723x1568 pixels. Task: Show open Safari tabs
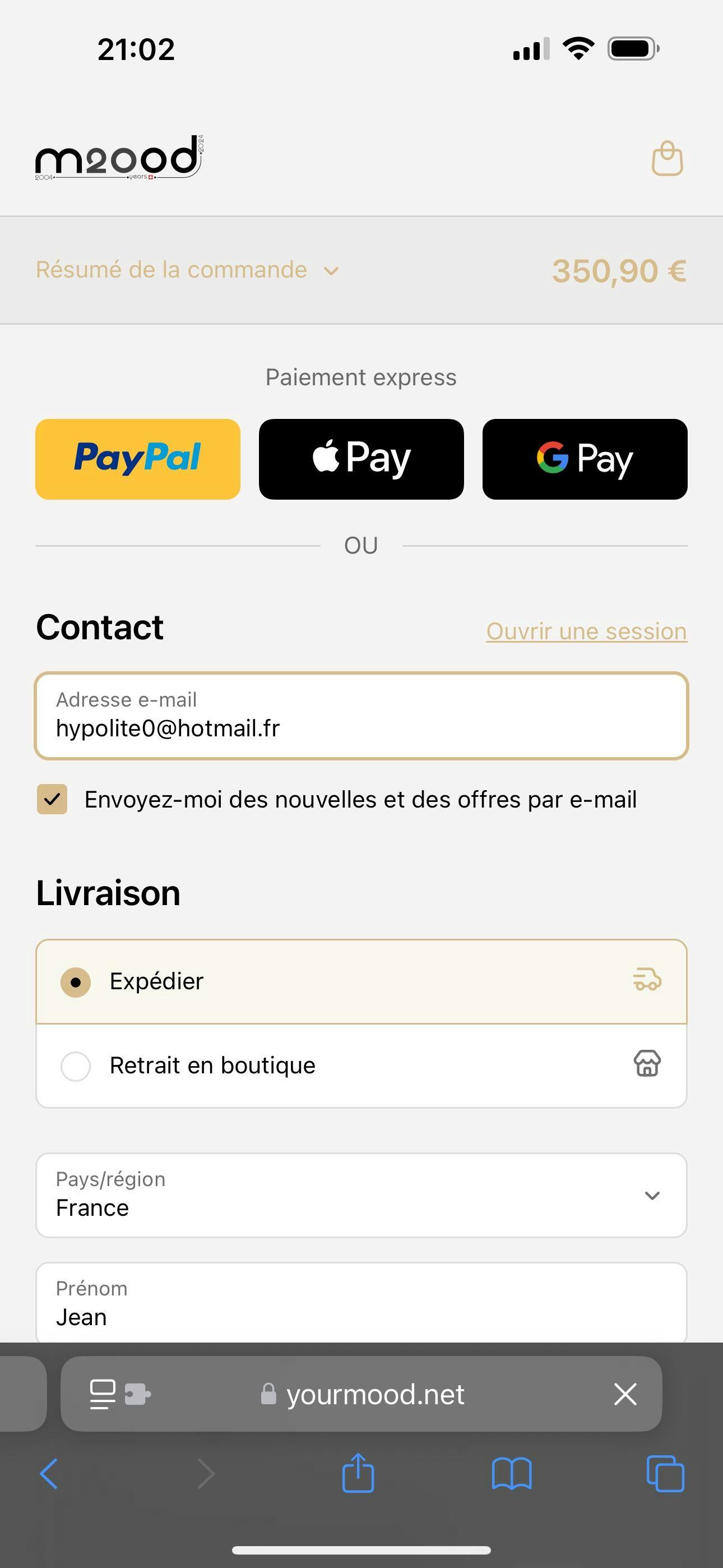pyautogui.click(x=665, y=1474)
